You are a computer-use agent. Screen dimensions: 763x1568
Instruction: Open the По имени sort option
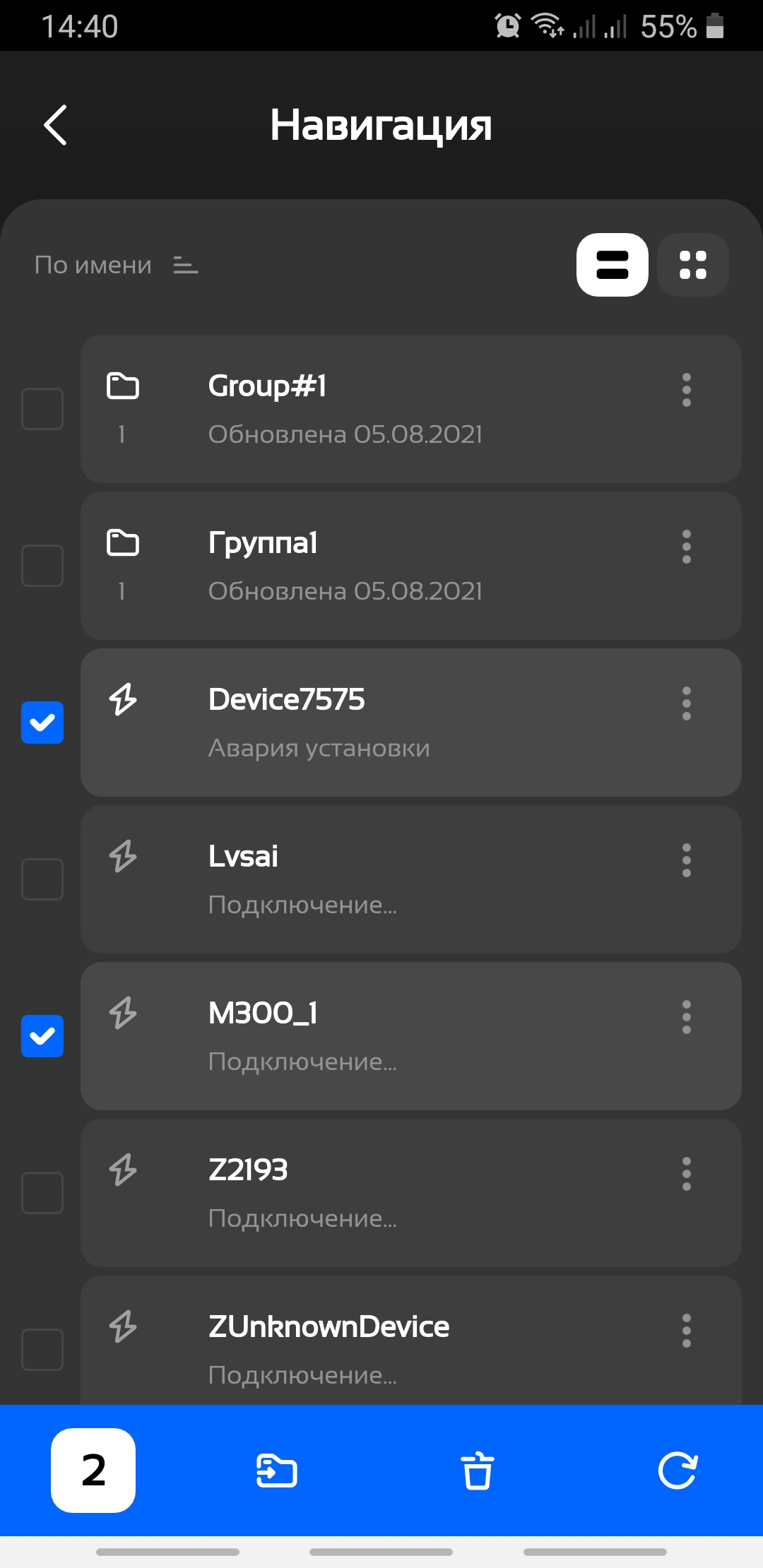tap(117, 265)
